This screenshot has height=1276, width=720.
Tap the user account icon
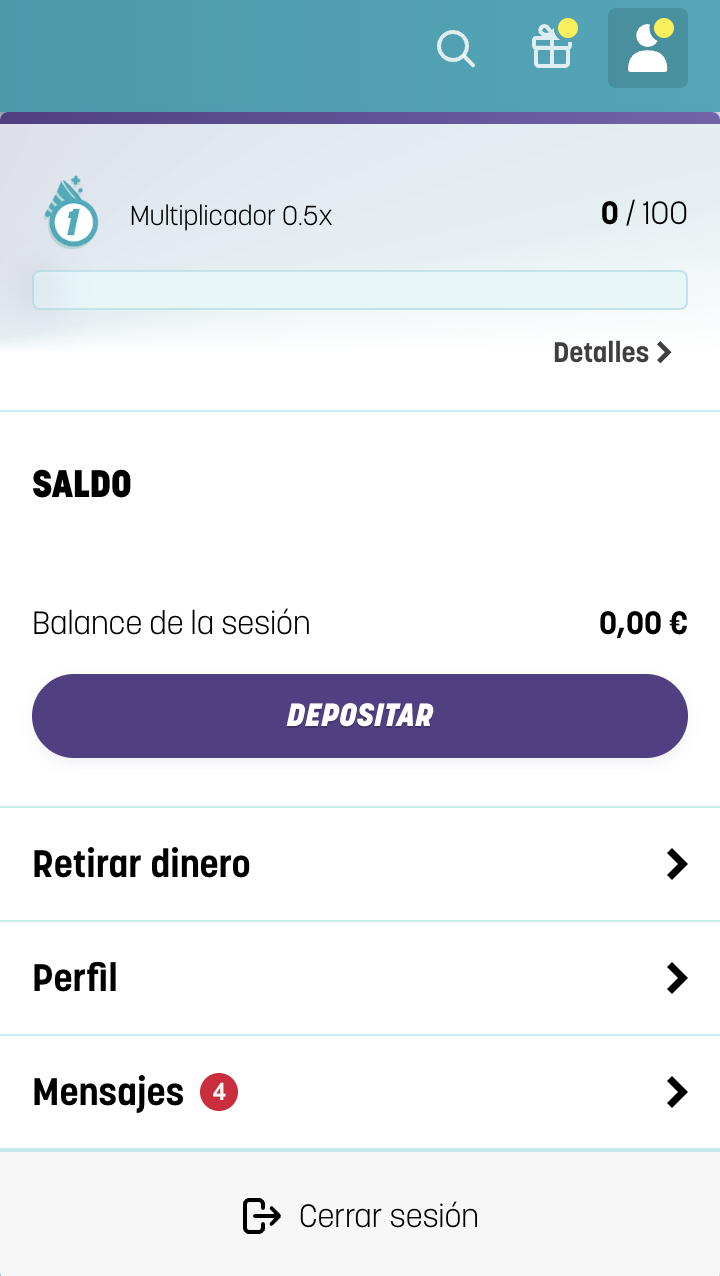pyautogui.click(x=648, y=48)
